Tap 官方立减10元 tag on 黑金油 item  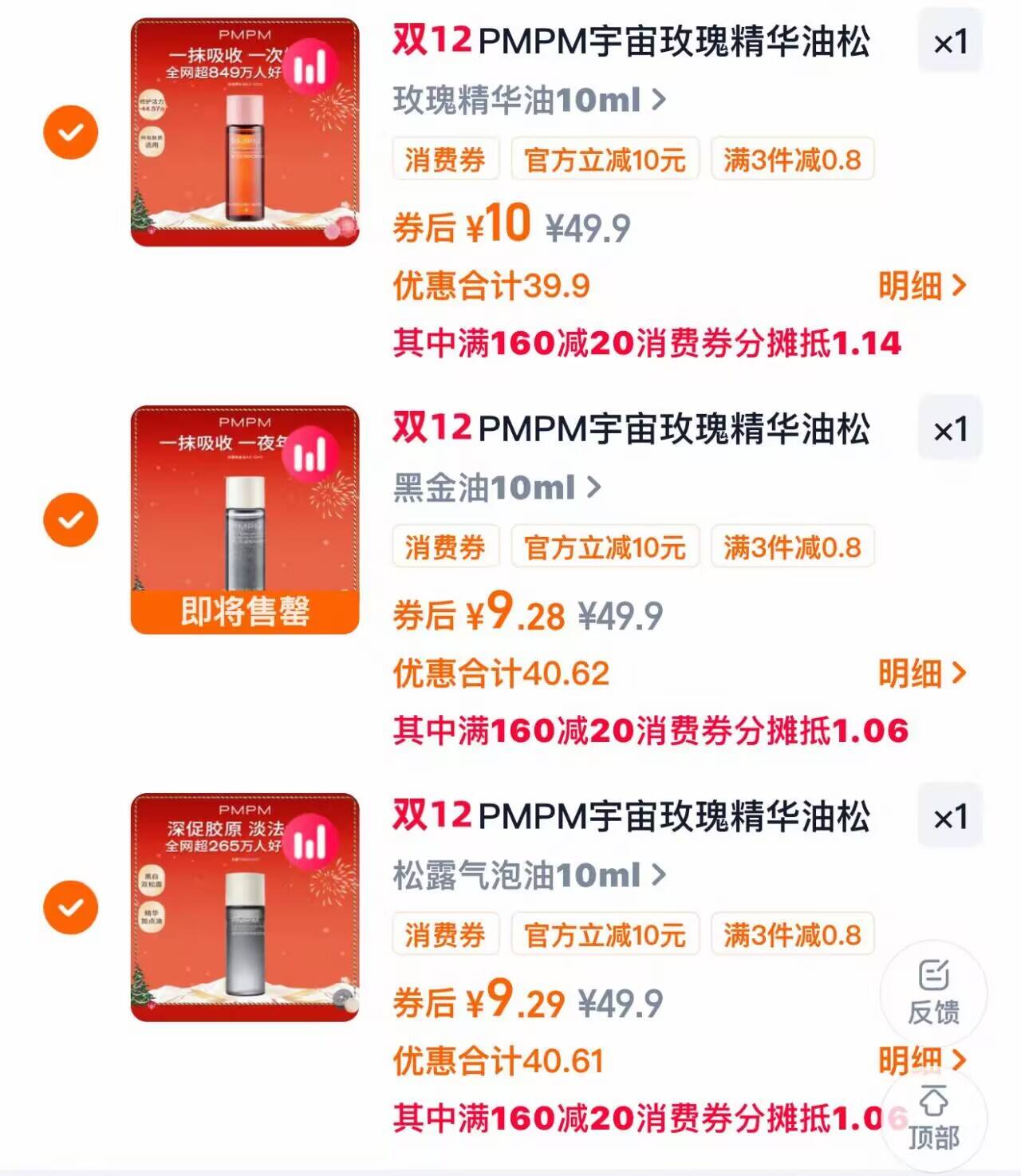point(605,547)
